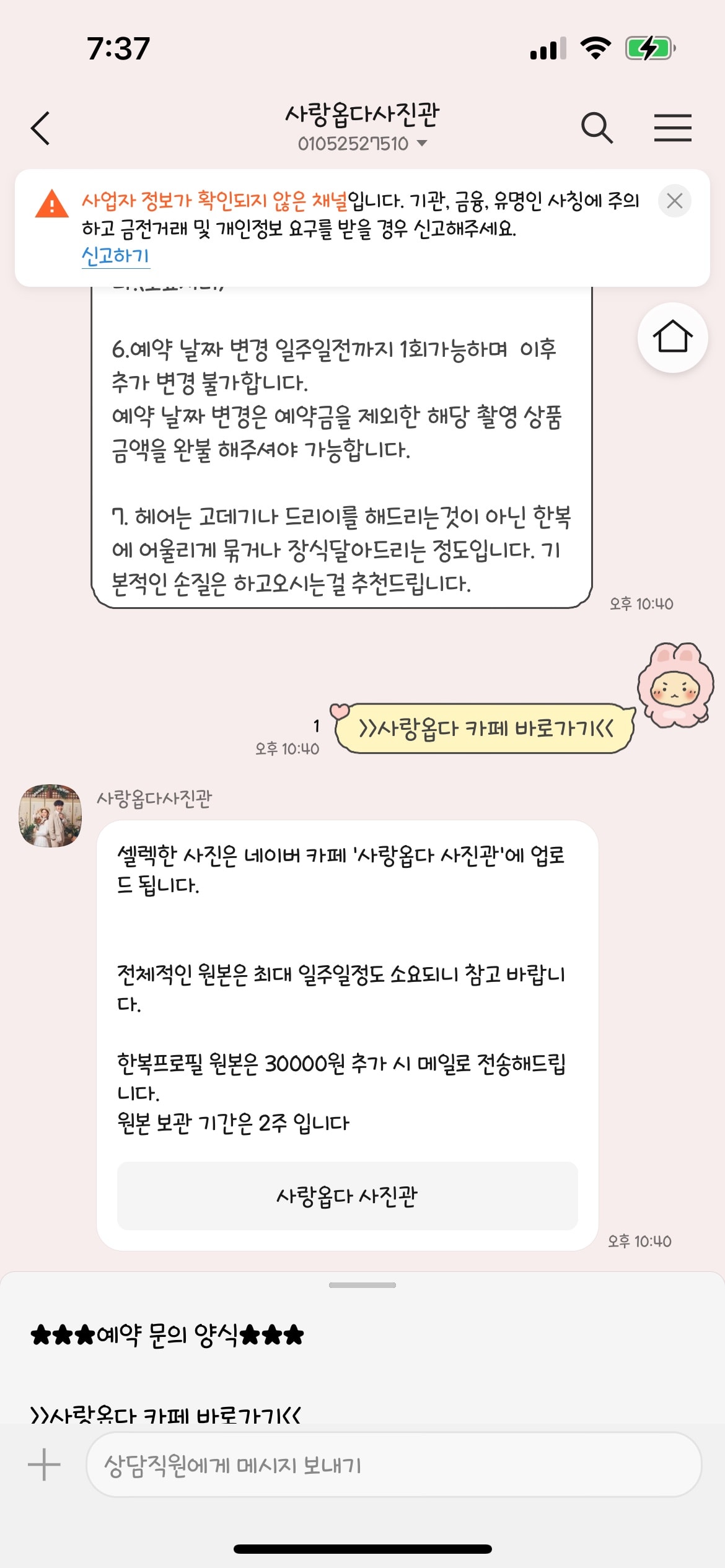725x1568 pixels.
Task: Expand the bottom menu panel handle
Action: coord(362,1285)
